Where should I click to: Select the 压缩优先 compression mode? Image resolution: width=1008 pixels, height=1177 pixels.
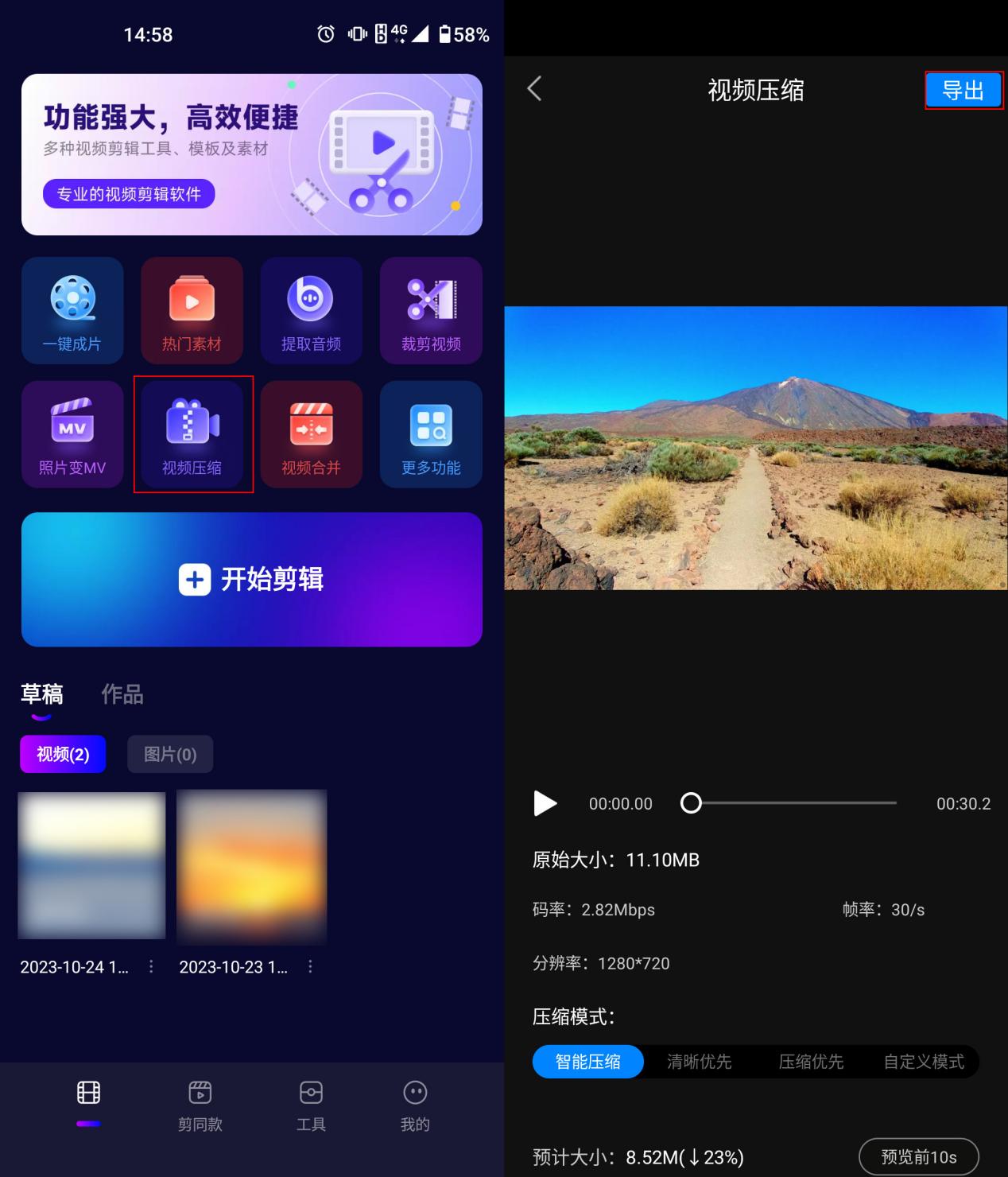(x=810, y=1061)
